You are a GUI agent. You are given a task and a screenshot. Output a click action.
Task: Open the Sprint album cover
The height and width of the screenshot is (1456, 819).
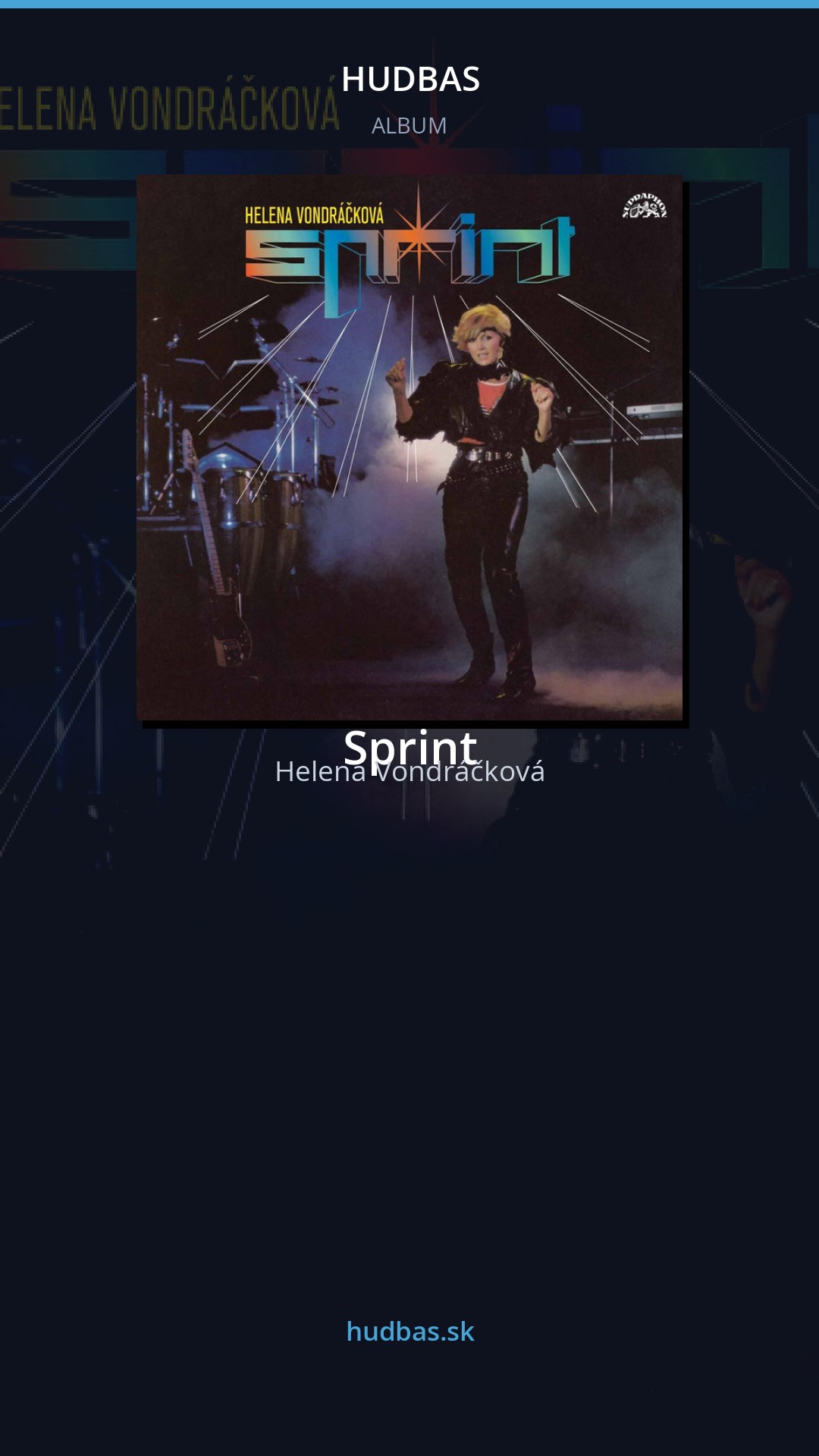click(x=409, y=447)
